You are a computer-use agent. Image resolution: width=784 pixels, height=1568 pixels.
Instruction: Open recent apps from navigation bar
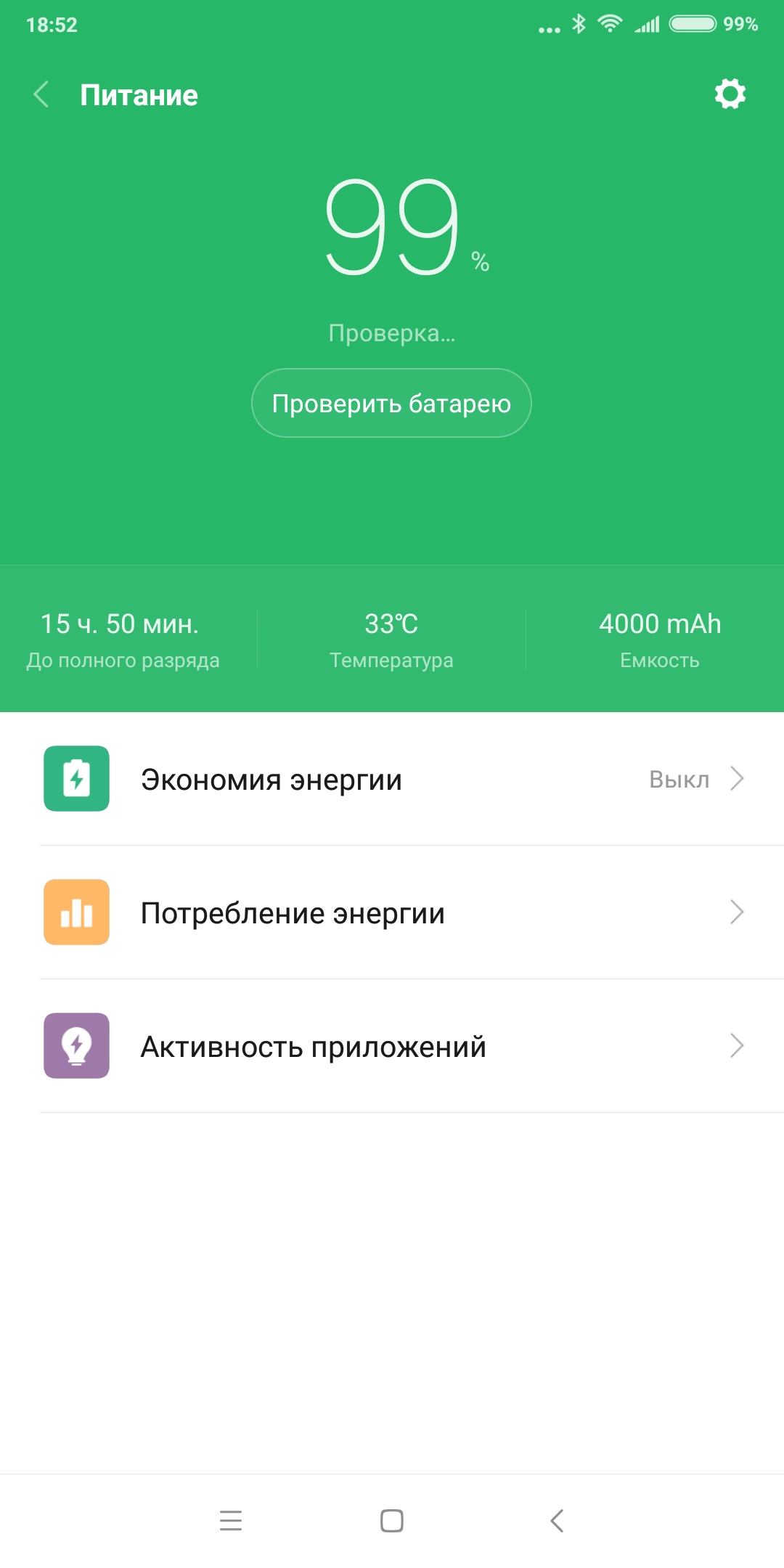[231, 1521]
